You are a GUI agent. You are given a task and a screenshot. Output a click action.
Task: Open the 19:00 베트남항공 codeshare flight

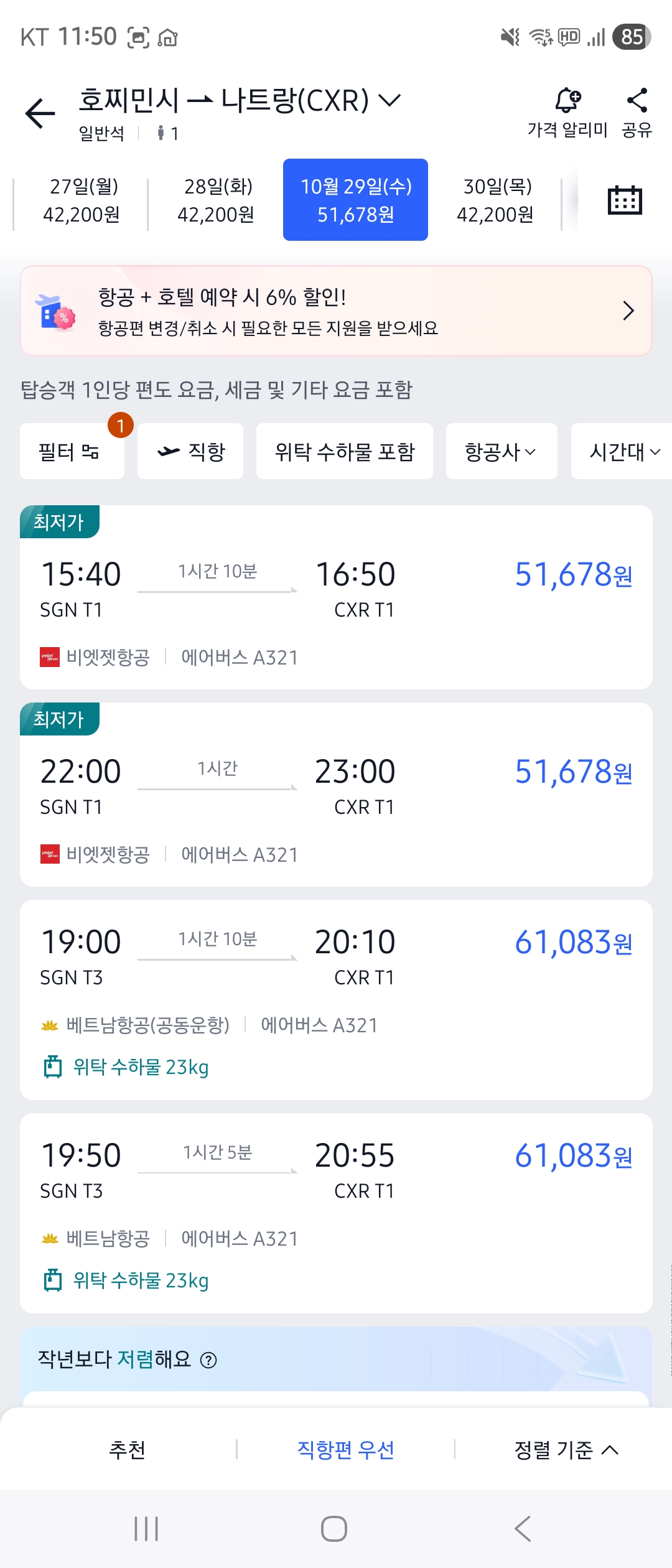(336, 999)
